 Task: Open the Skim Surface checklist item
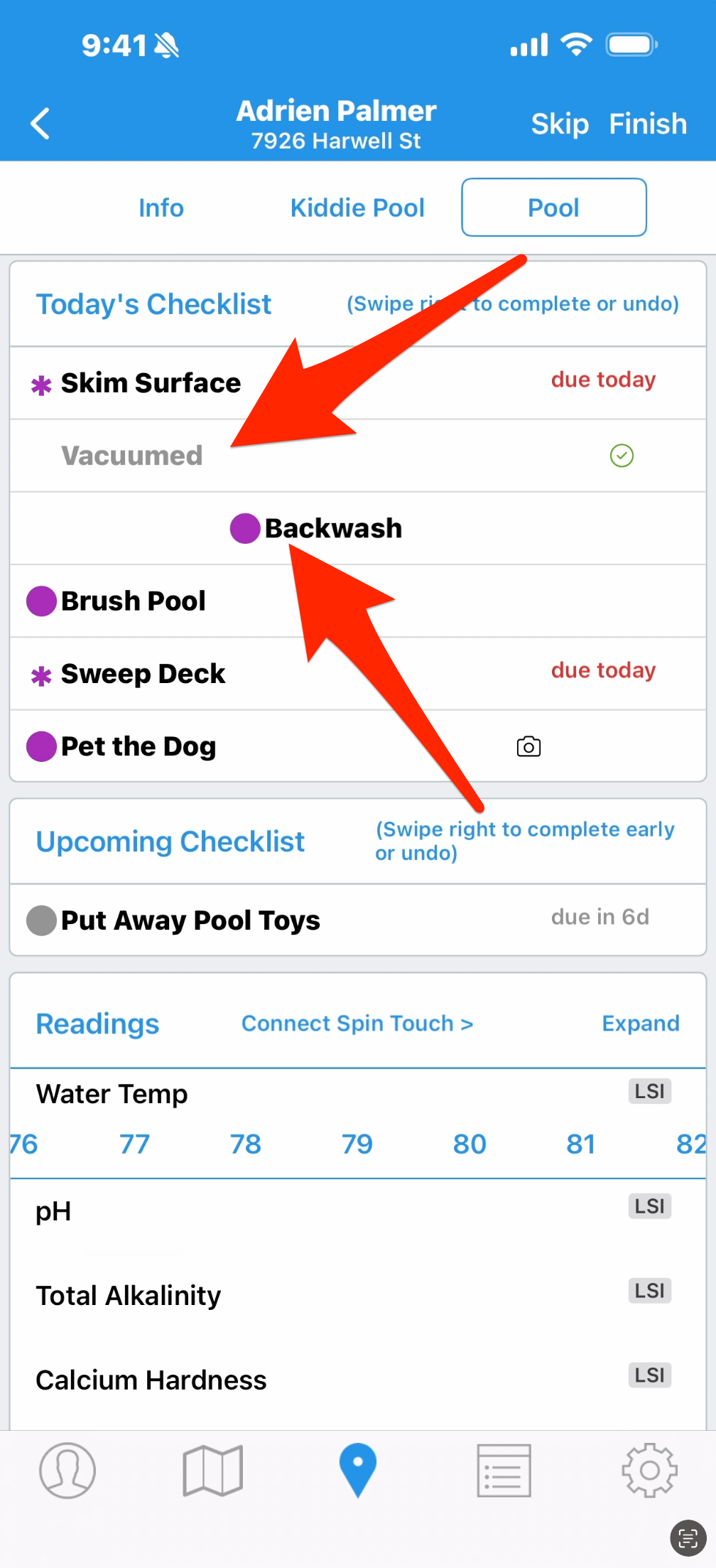(x=151, y=383)
